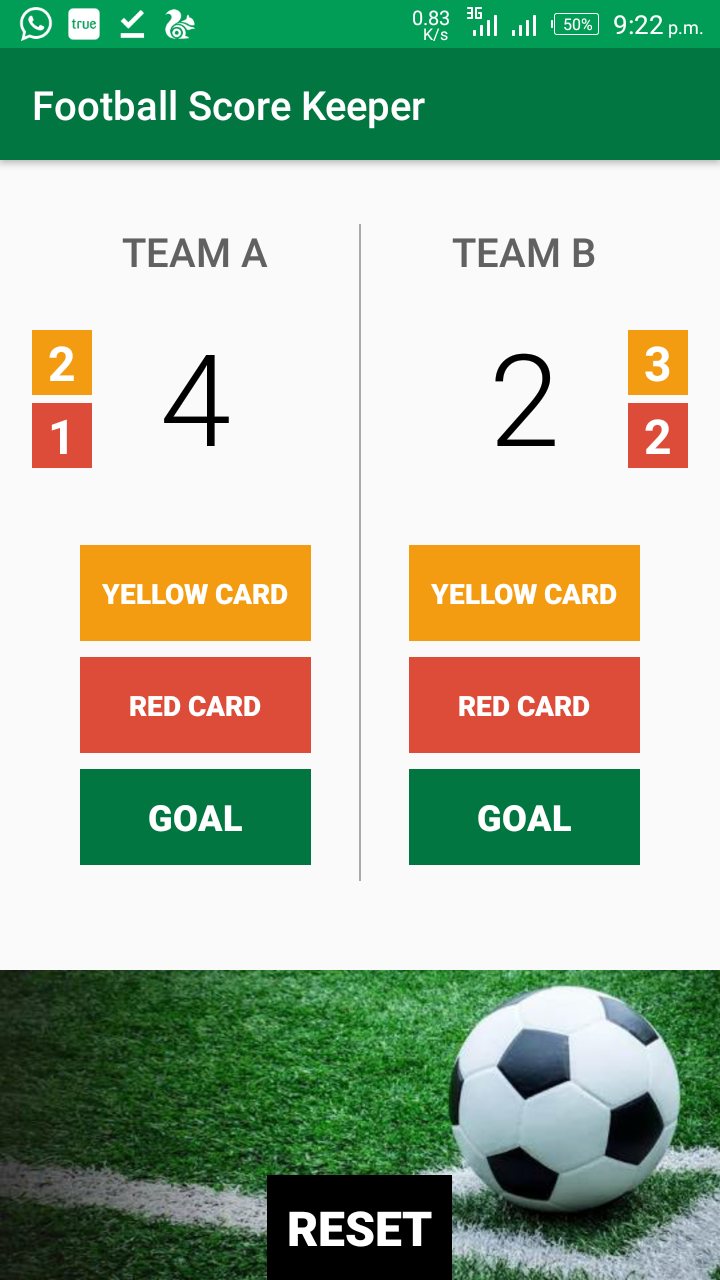Select the TEAM A heading label

(195, 253)
